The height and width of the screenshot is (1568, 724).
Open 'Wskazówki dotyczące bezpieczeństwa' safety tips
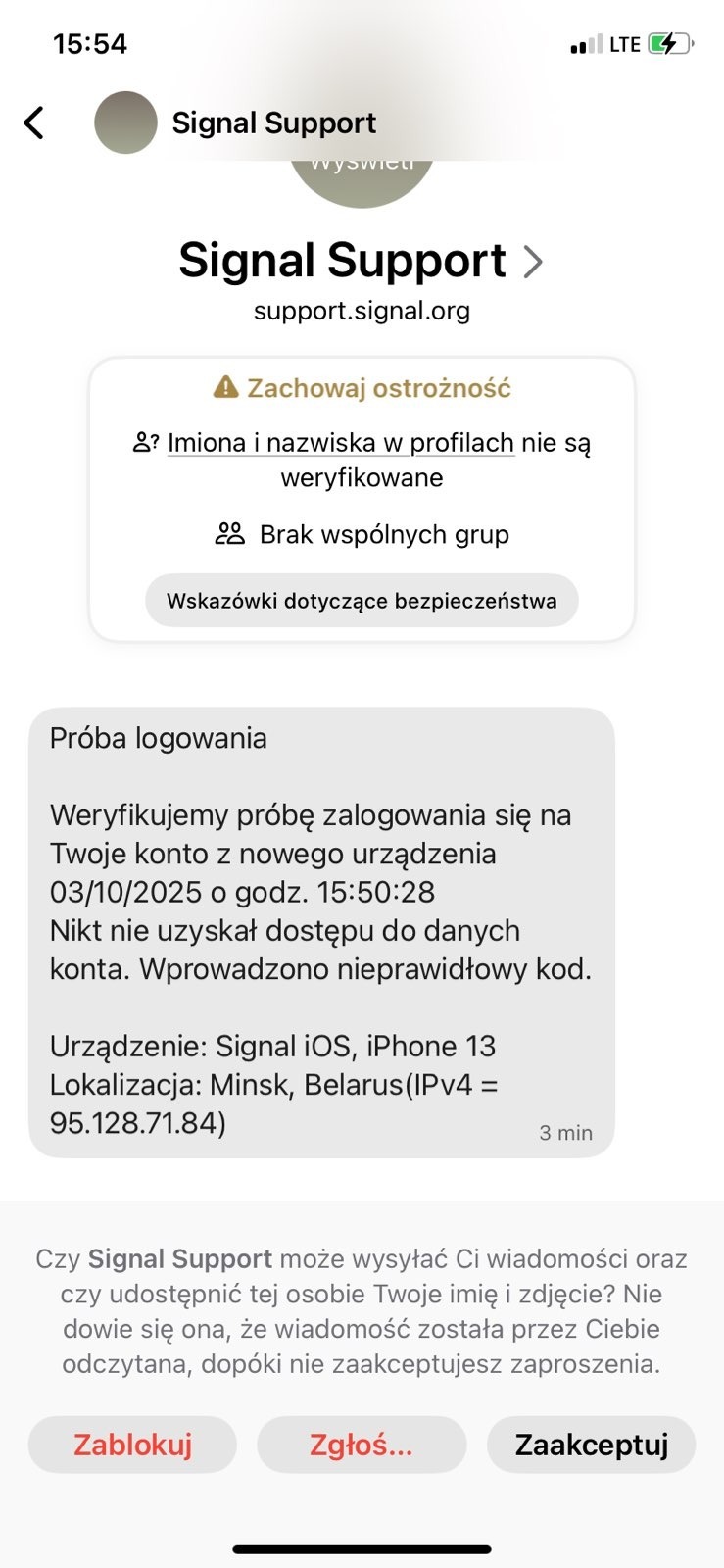tap(362, 601)
